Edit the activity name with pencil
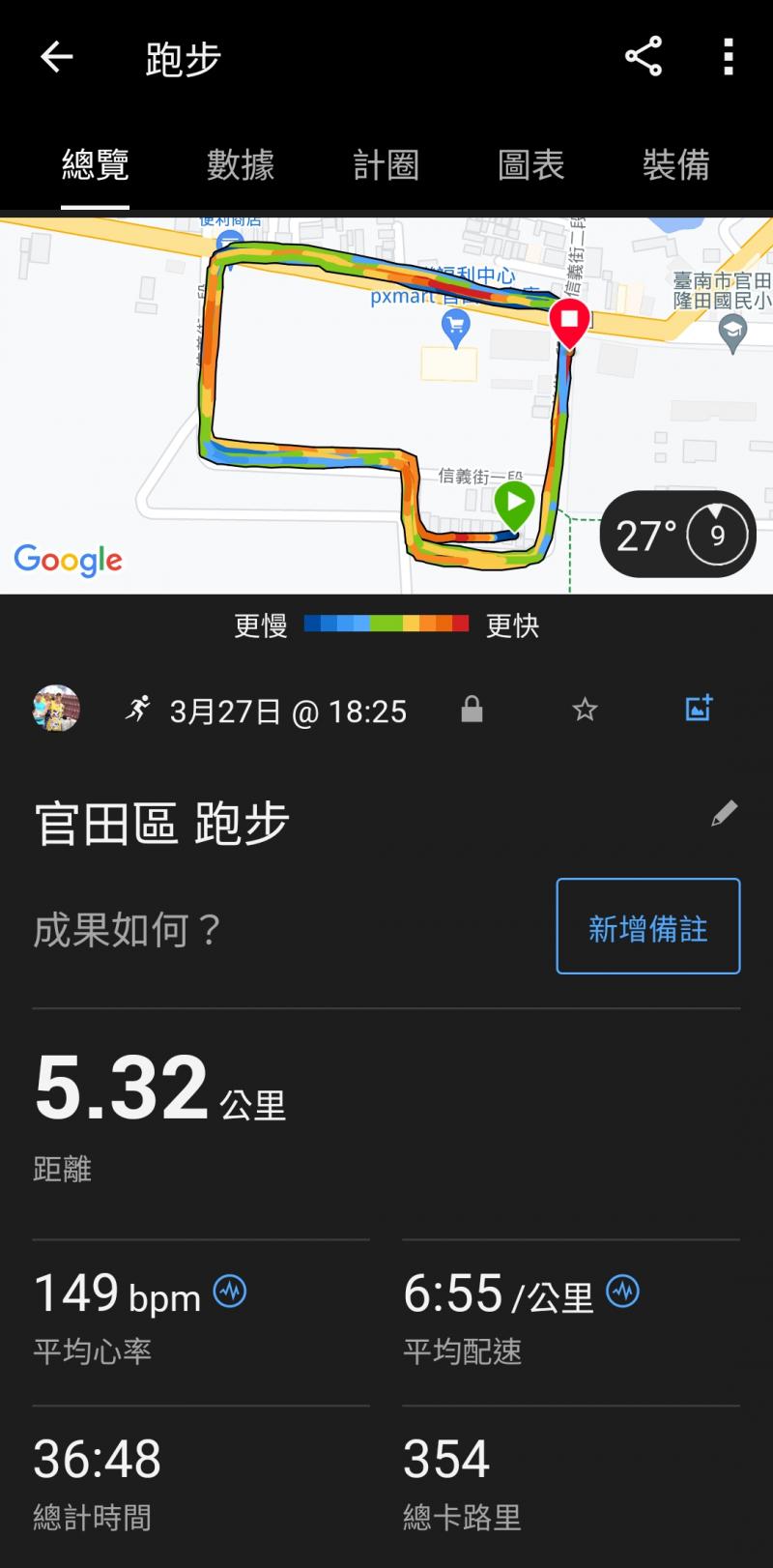773x1568 pixels. (x=724, y=814)
